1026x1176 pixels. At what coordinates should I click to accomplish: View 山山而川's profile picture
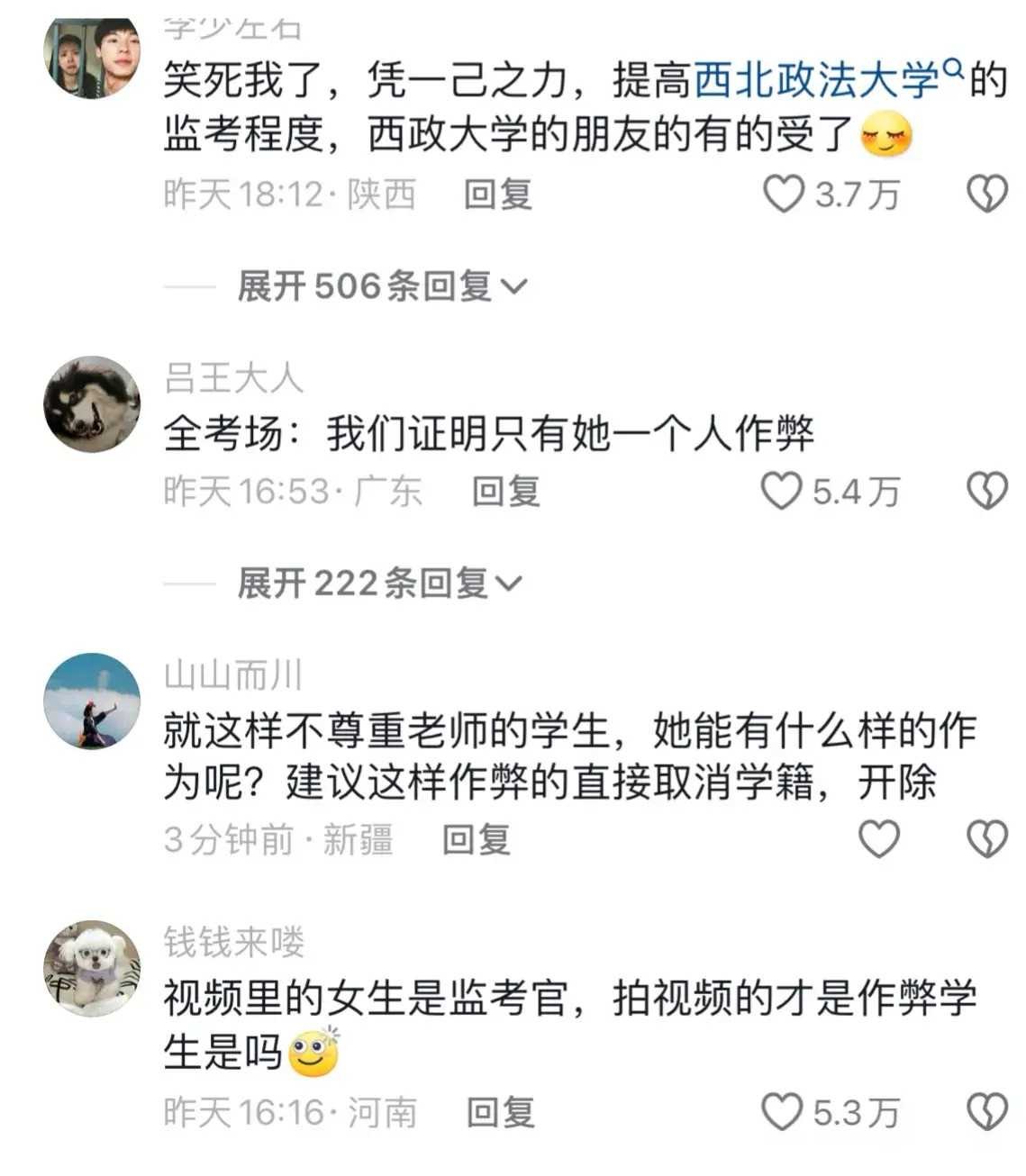pyautogui.click(x=92, y=701)
